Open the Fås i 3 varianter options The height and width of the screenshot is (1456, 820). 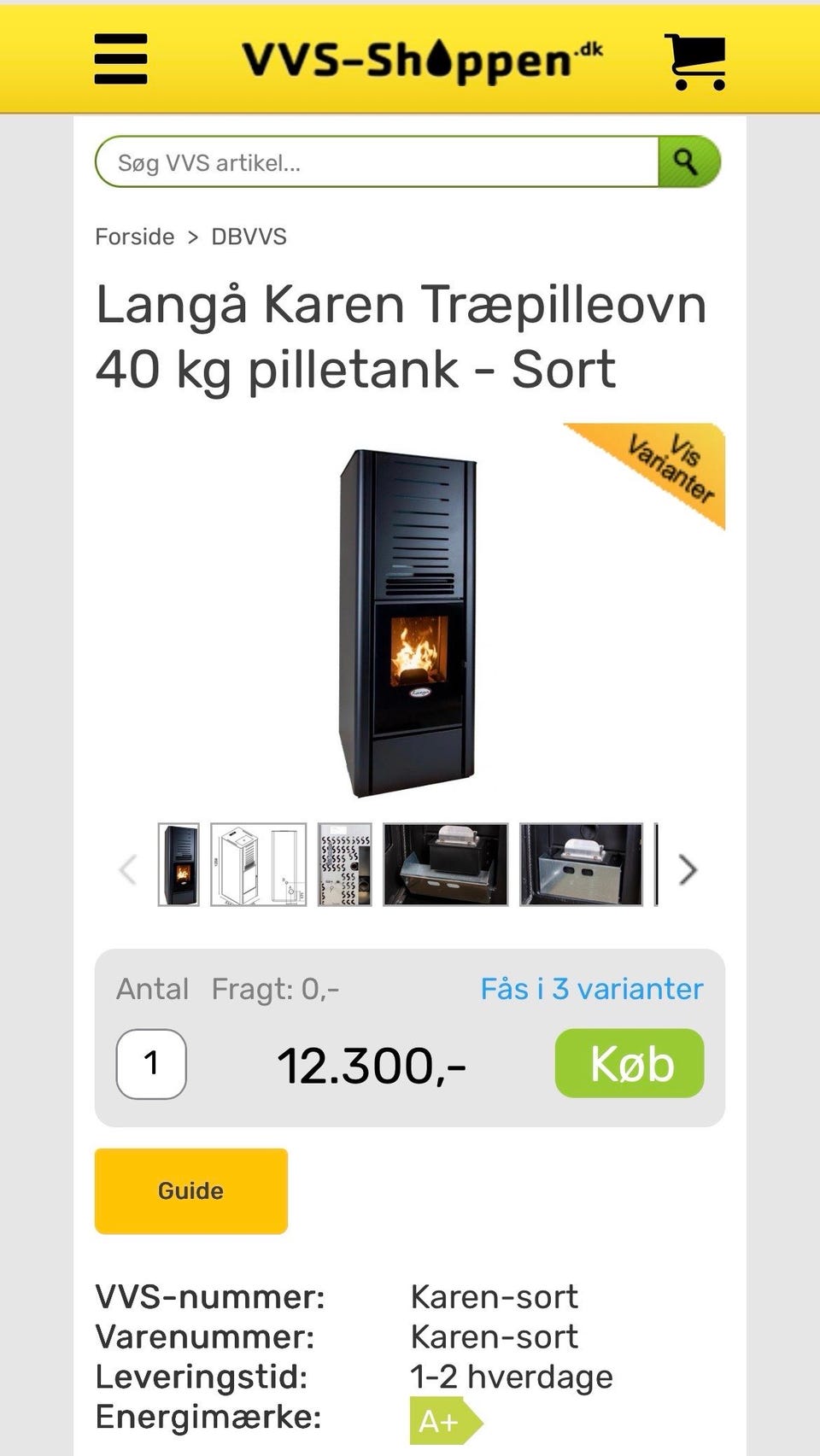(591, 989)
